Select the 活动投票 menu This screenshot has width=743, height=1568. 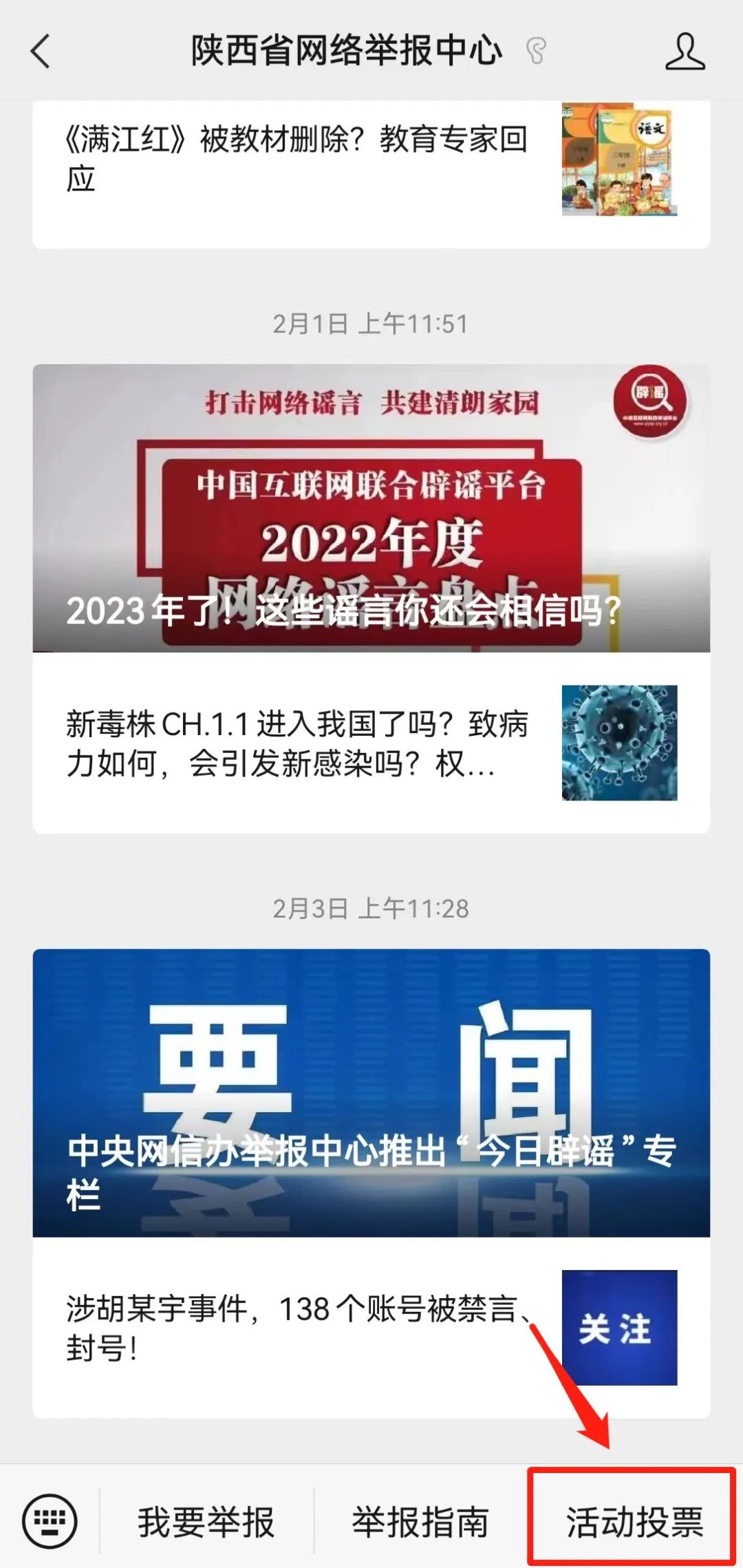click(633, 1522)
